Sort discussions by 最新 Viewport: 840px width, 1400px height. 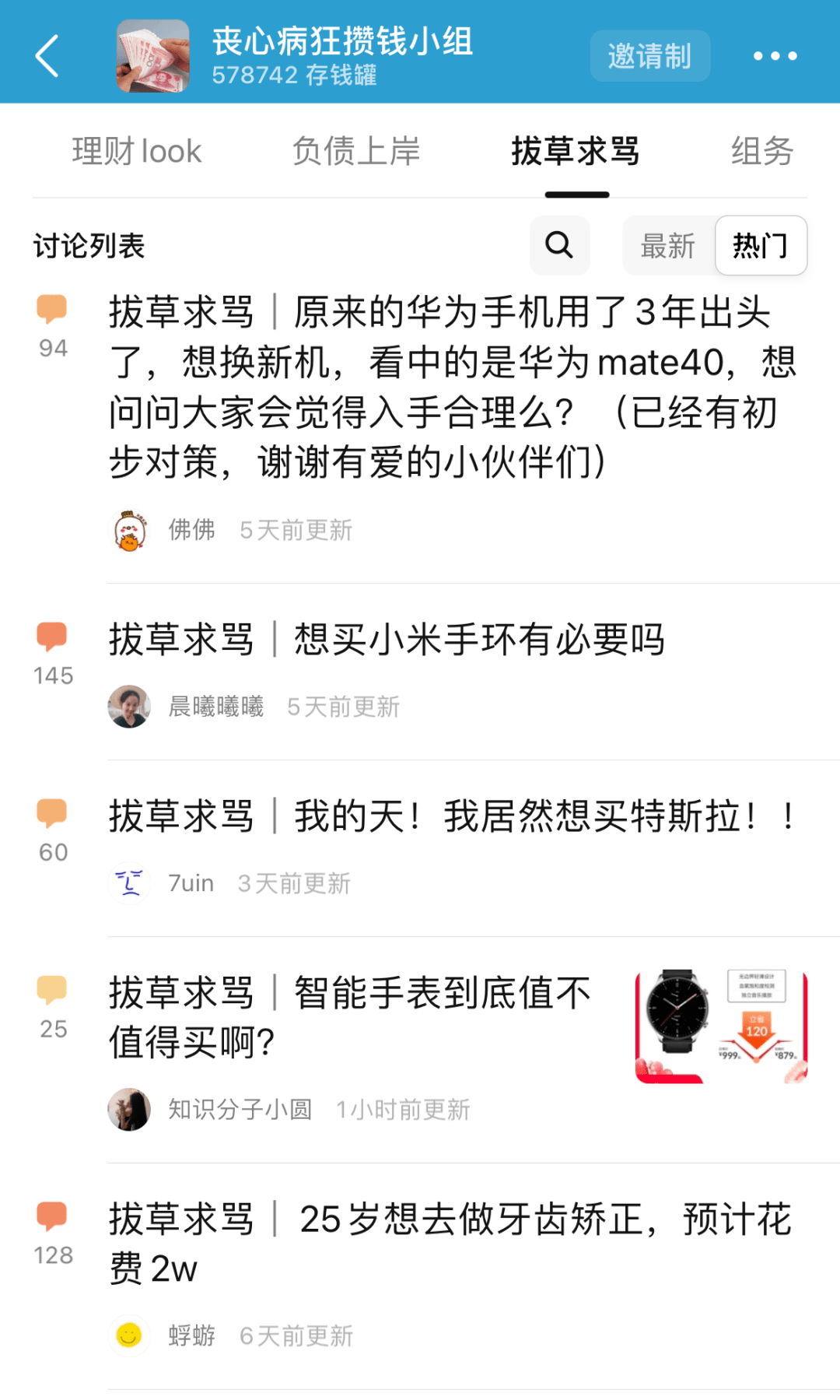click(x=668, y=246)
